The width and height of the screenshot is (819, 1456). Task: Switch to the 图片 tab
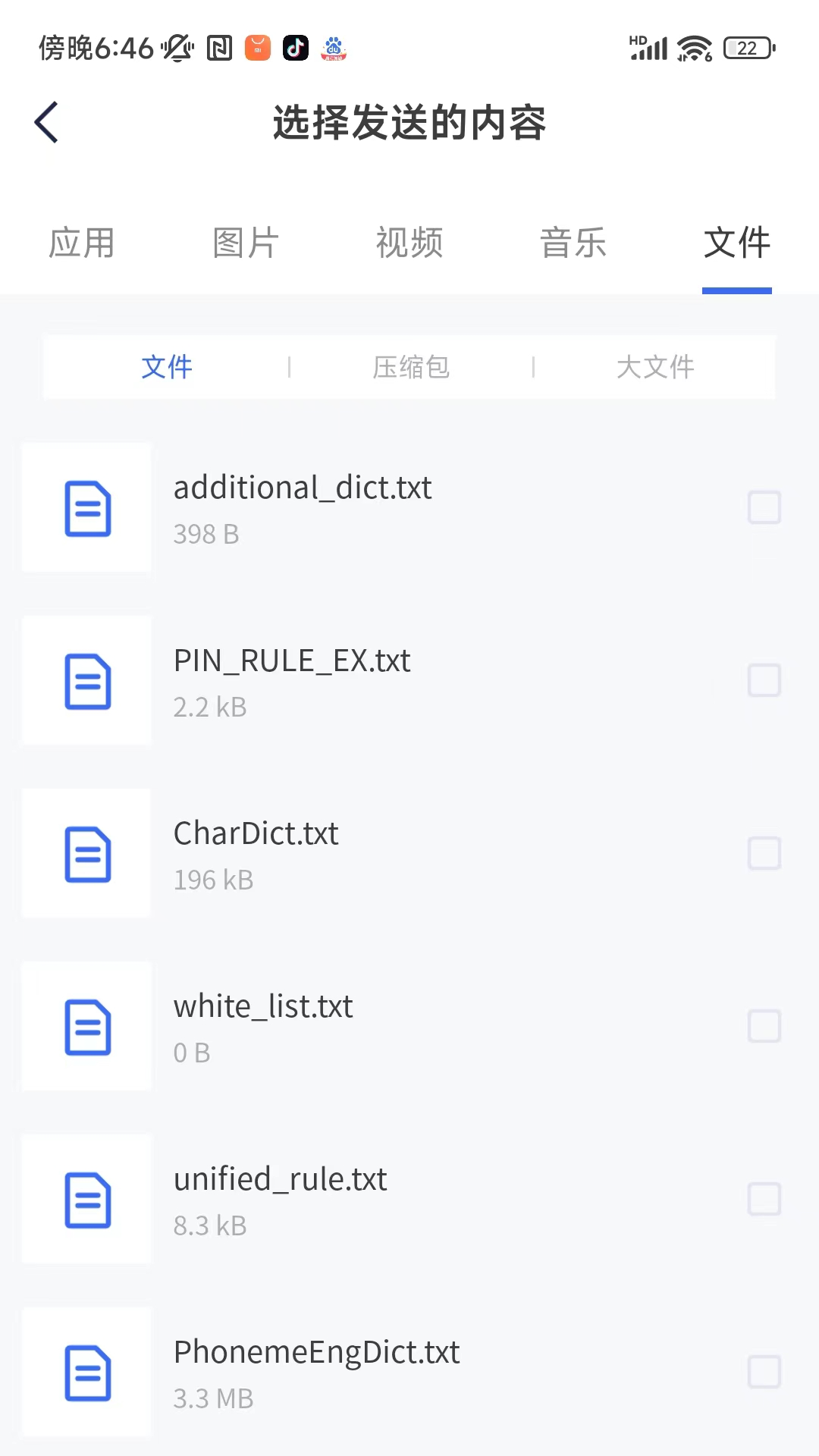246,242
